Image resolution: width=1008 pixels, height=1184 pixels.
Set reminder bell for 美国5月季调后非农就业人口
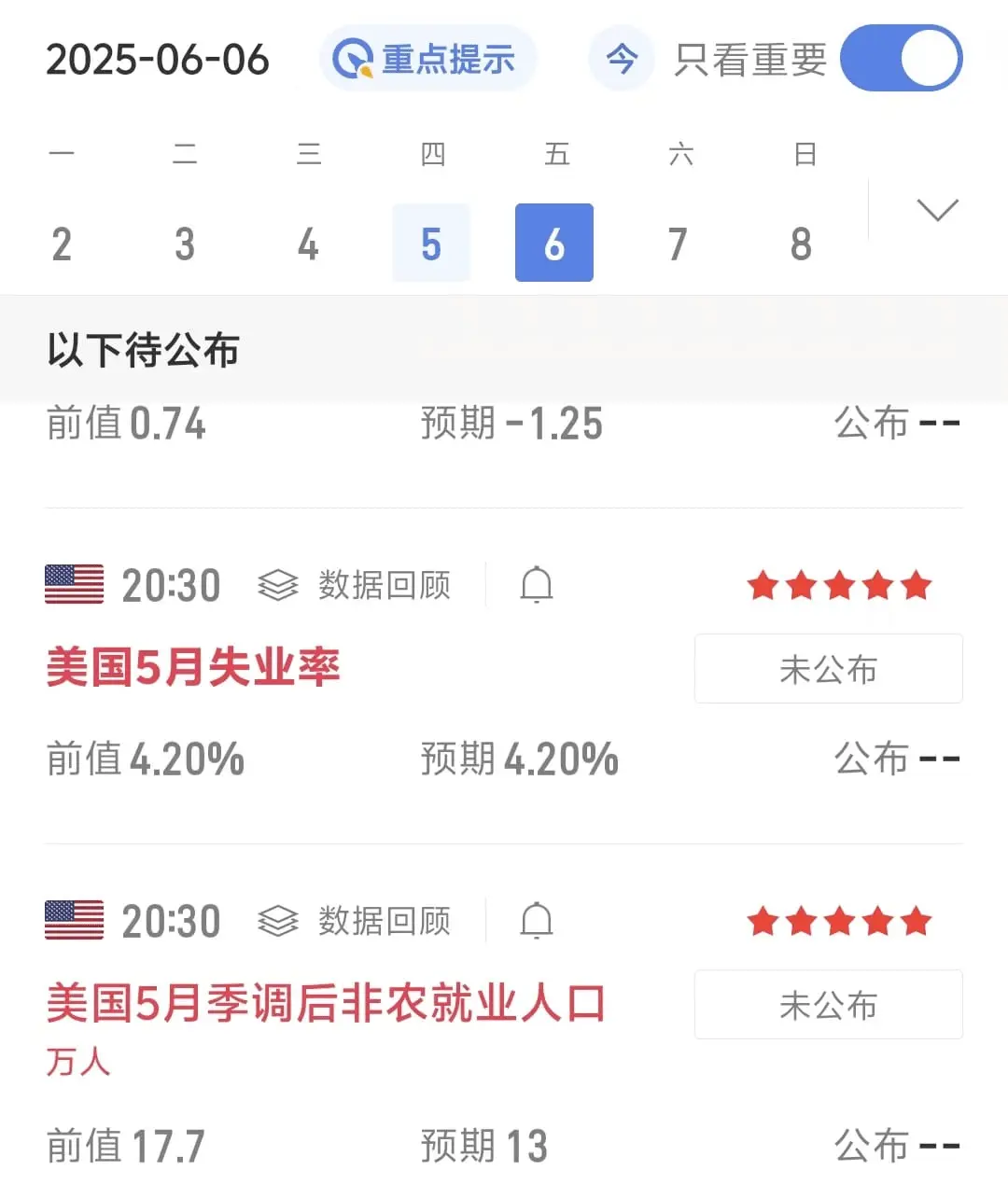(x=537, y=921)
